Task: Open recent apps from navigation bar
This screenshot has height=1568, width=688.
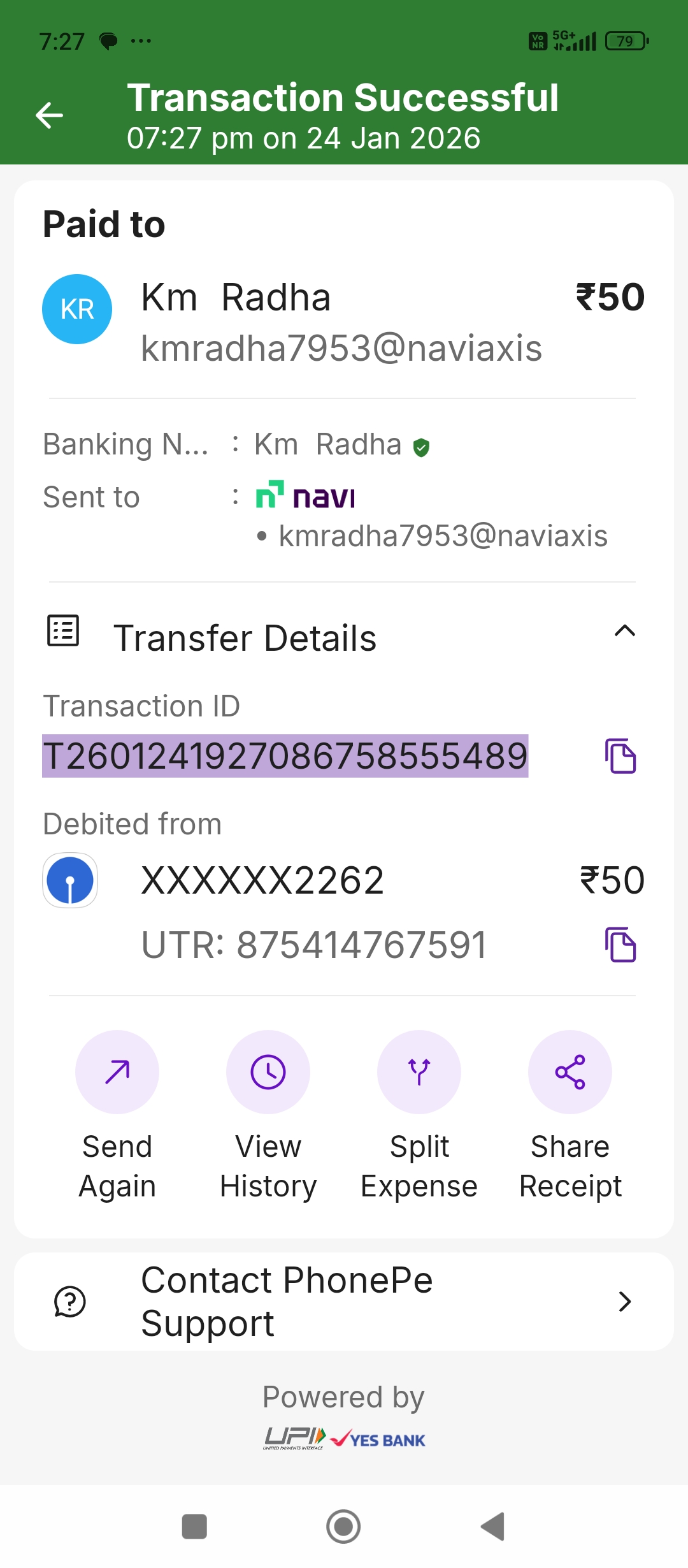Action: [x=194, y=1527]
